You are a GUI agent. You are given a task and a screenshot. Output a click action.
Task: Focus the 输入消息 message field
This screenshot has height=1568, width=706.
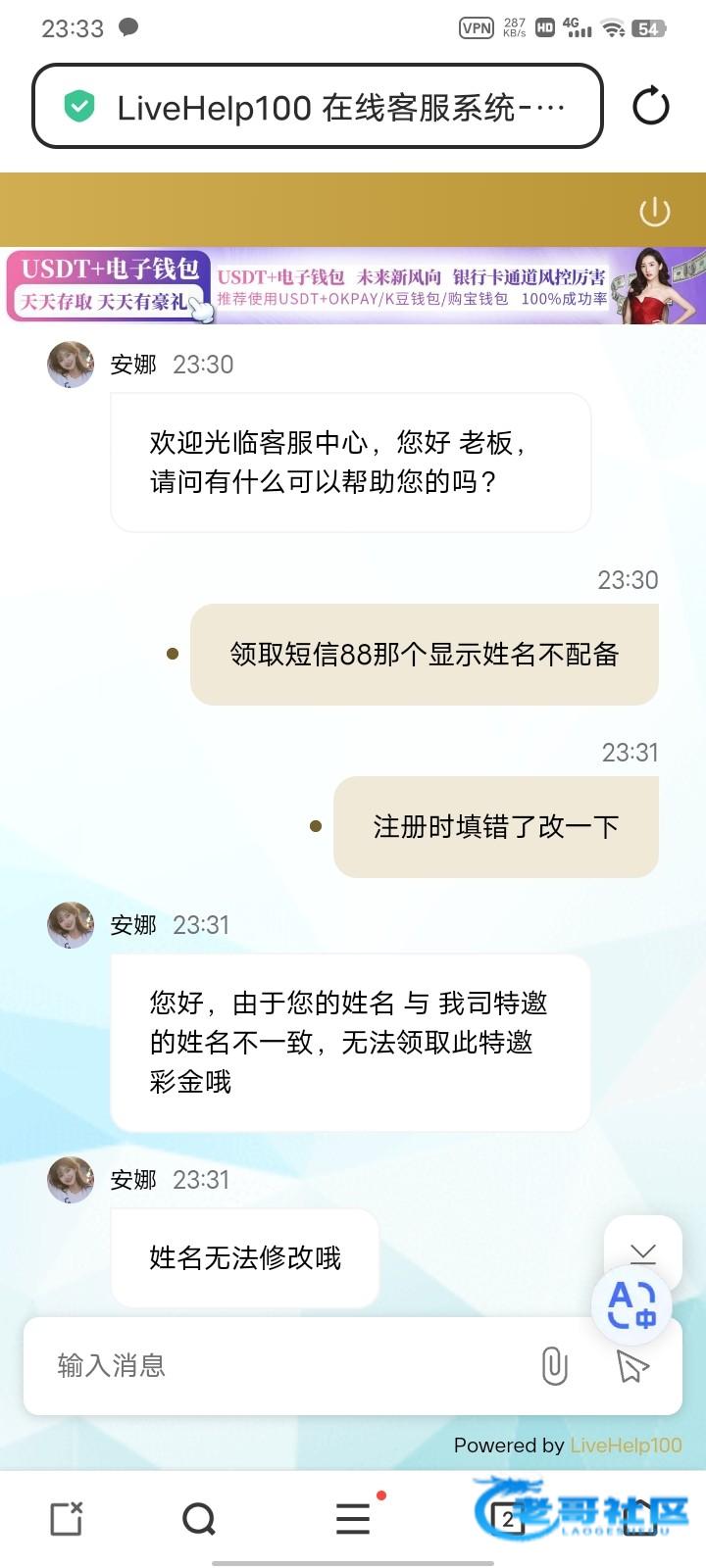(x=284, y=1365)
